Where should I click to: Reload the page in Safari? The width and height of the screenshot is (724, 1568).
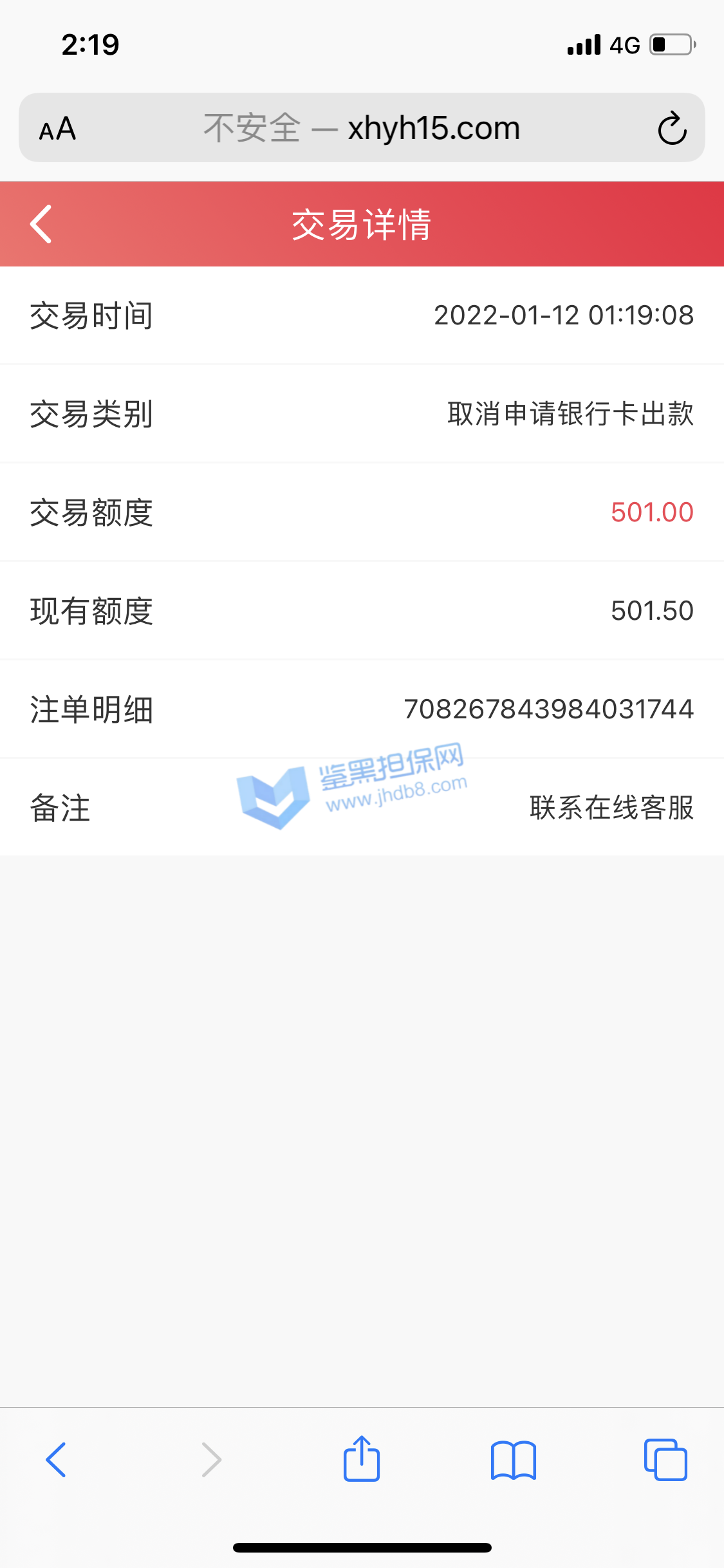tap(672, 128)
